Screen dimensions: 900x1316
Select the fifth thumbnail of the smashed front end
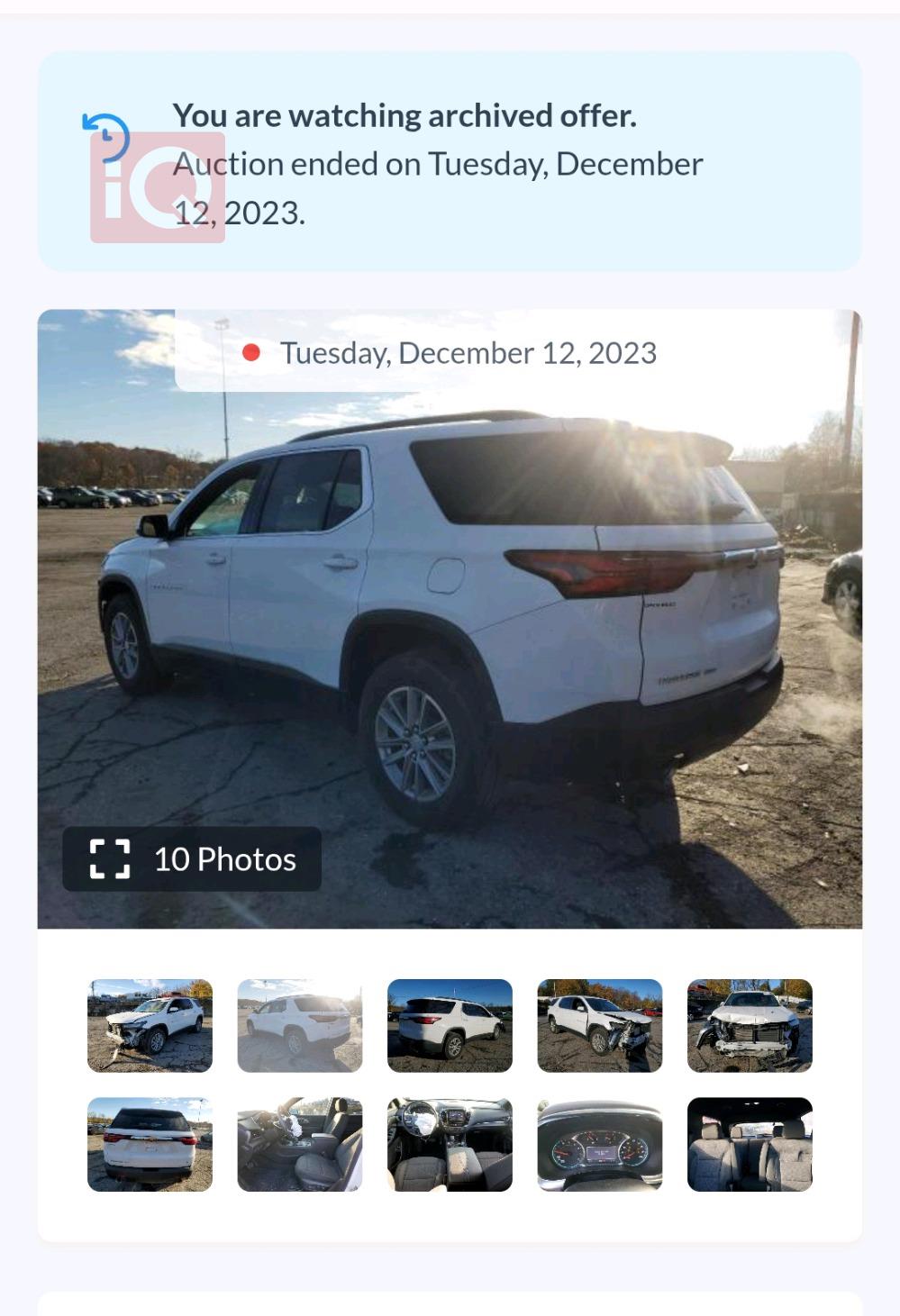[x=750, y=1025]
